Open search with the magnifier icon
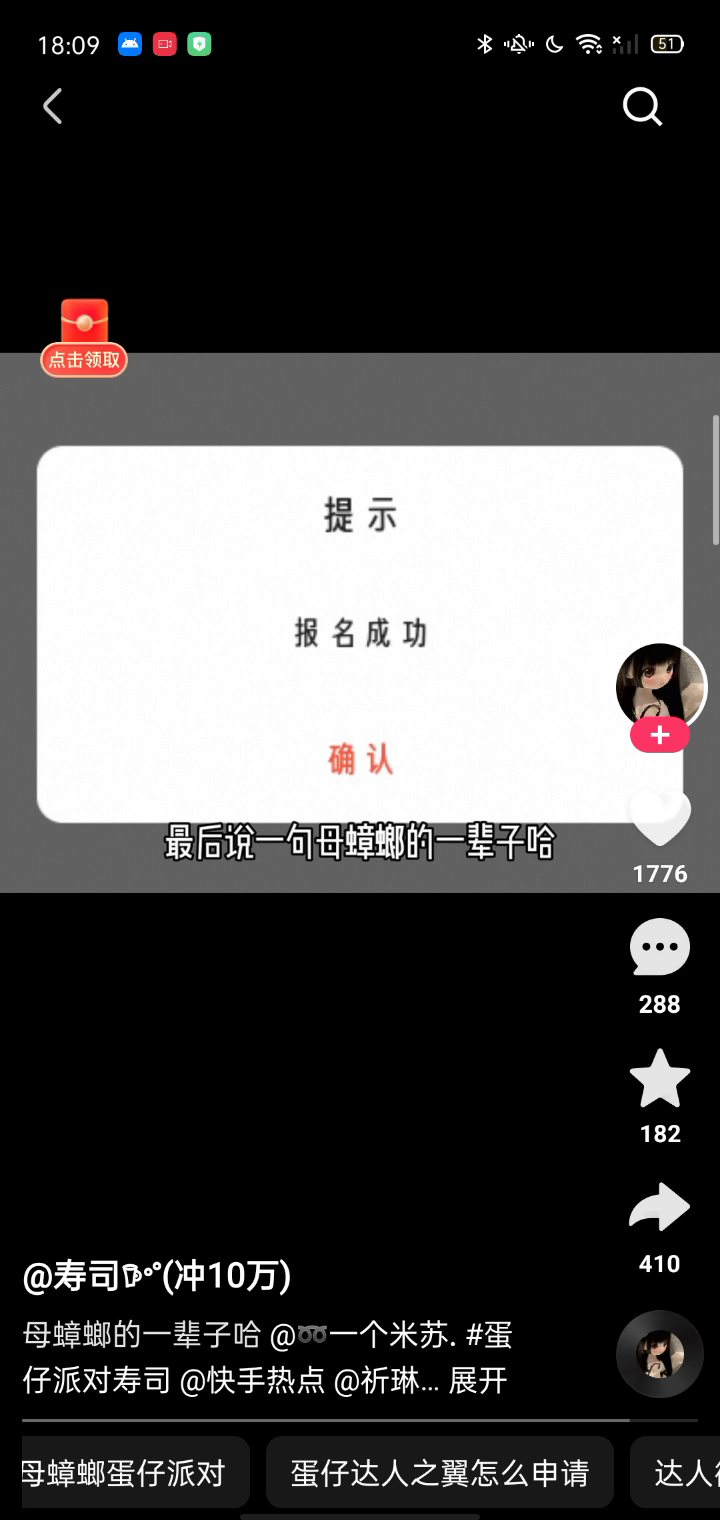 642,106
